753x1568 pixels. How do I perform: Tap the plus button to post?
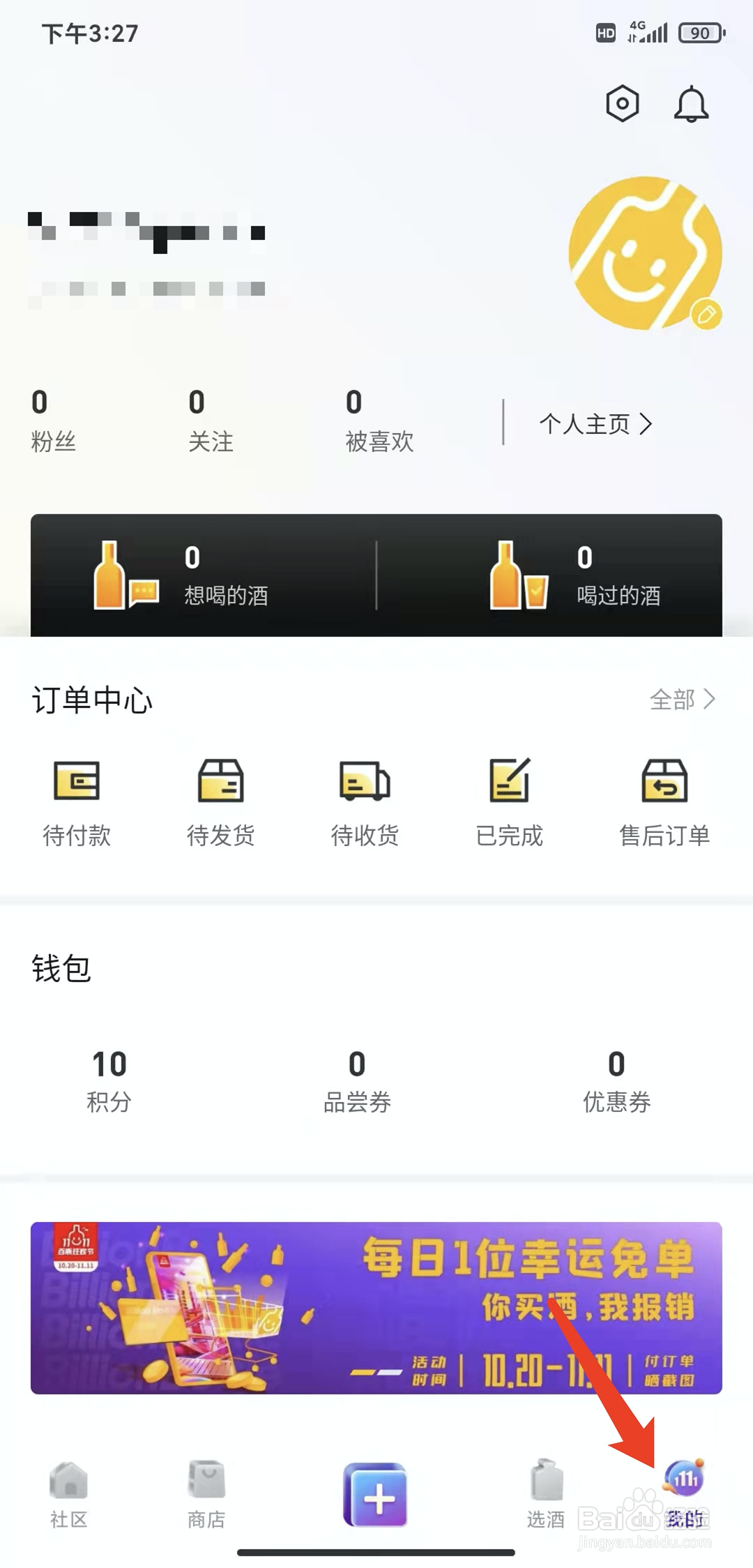coord(376,1494)
